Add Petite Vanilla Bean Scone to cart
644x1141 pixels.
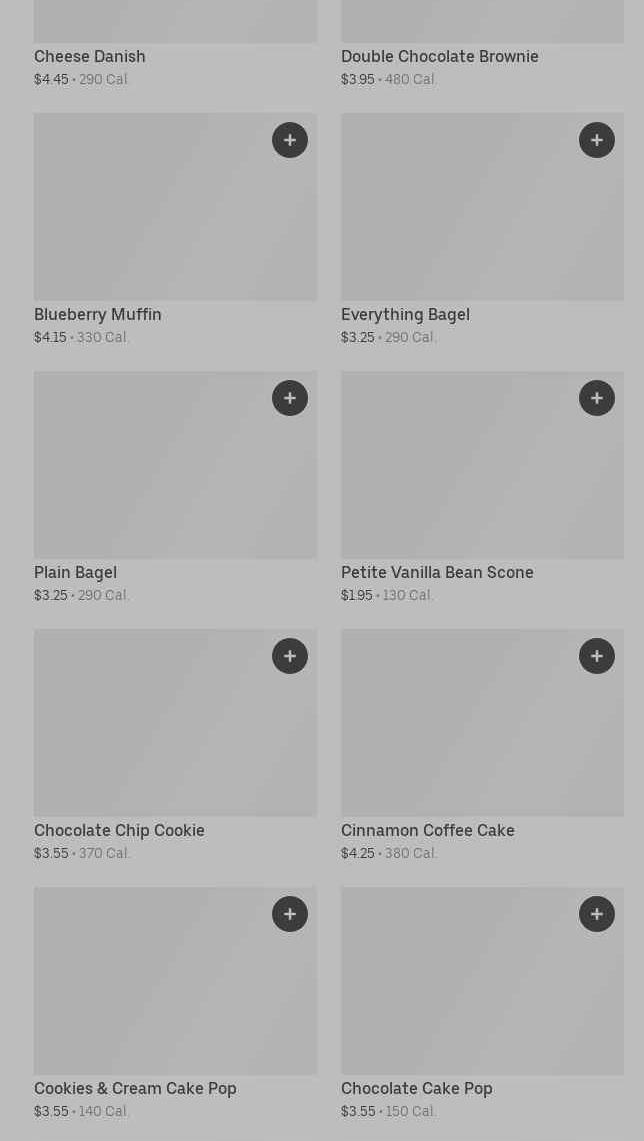tap(597, 398)
